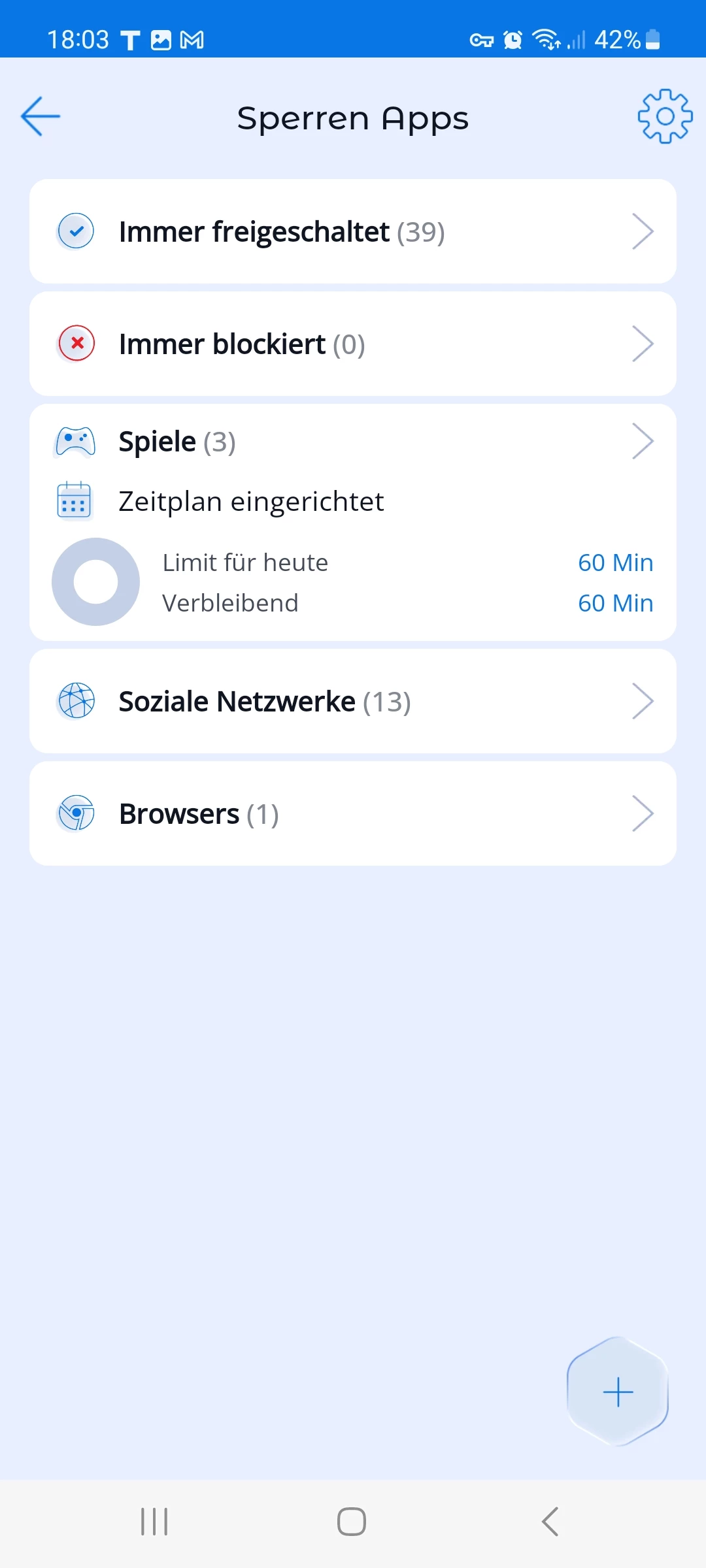Go back using the top arrow
The width and height of the screenshot is (706, 1568).
pos(41,117)
